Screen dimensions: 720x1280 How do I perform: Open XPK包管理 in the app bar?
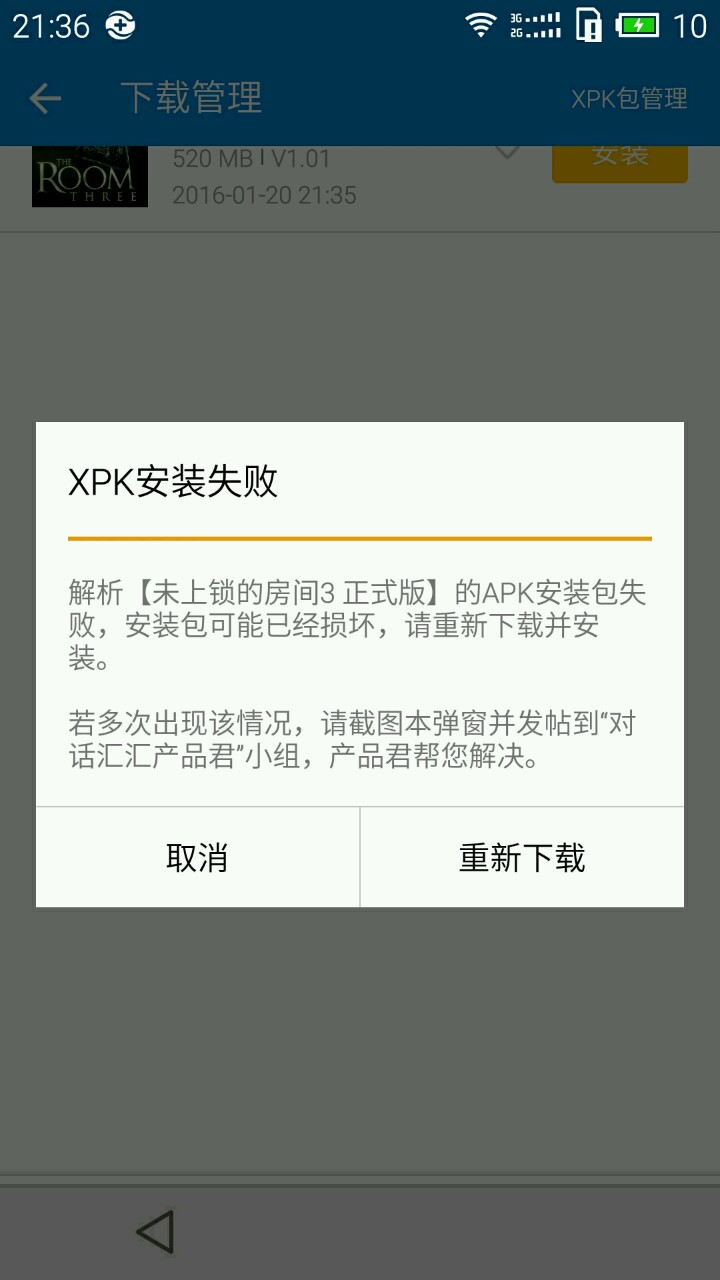click(x=629, y=98)
